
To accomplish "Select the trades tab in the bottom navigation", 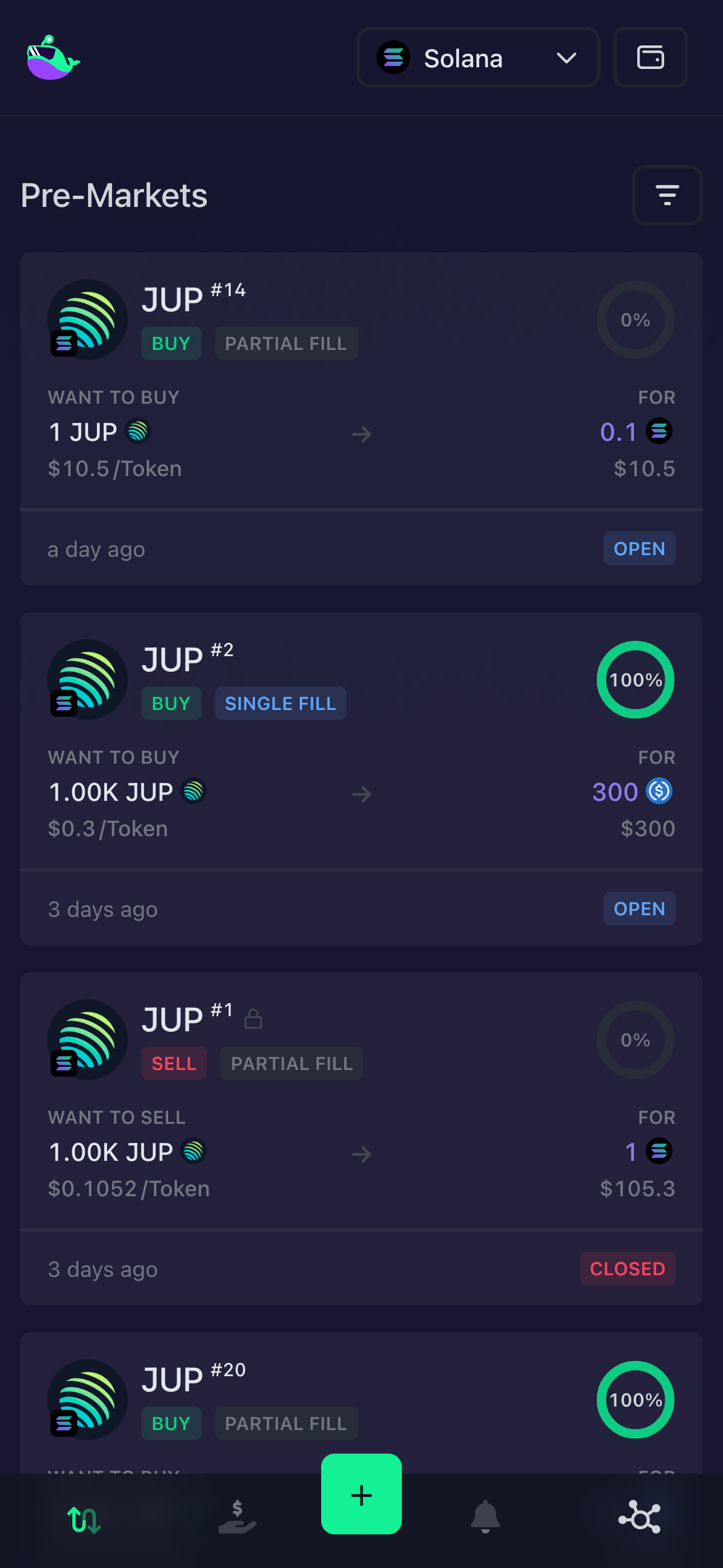I will point(84,1518).
